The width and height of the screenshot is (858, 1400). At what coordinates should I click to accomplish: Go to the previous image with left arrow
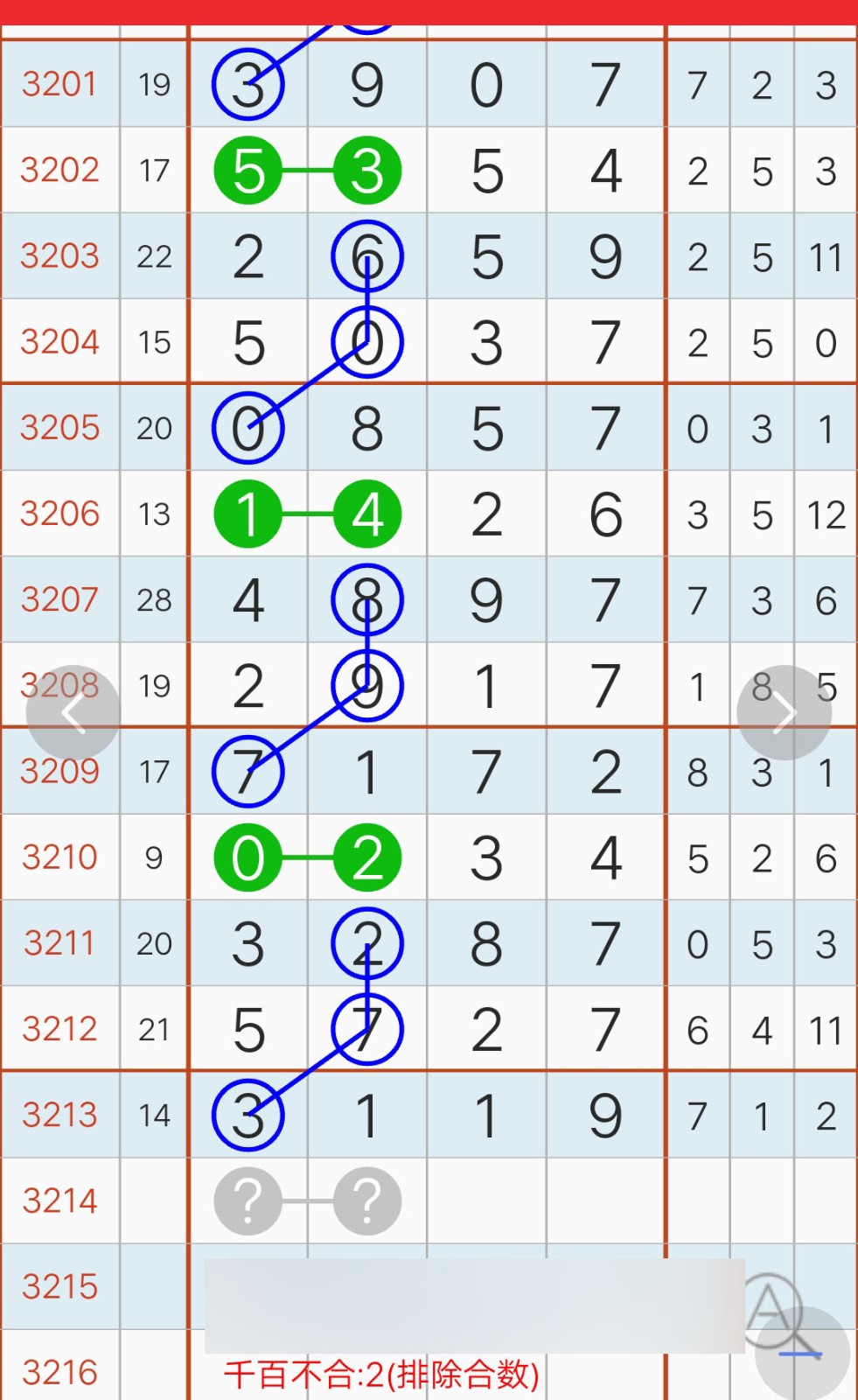click(x=73, y=713)
